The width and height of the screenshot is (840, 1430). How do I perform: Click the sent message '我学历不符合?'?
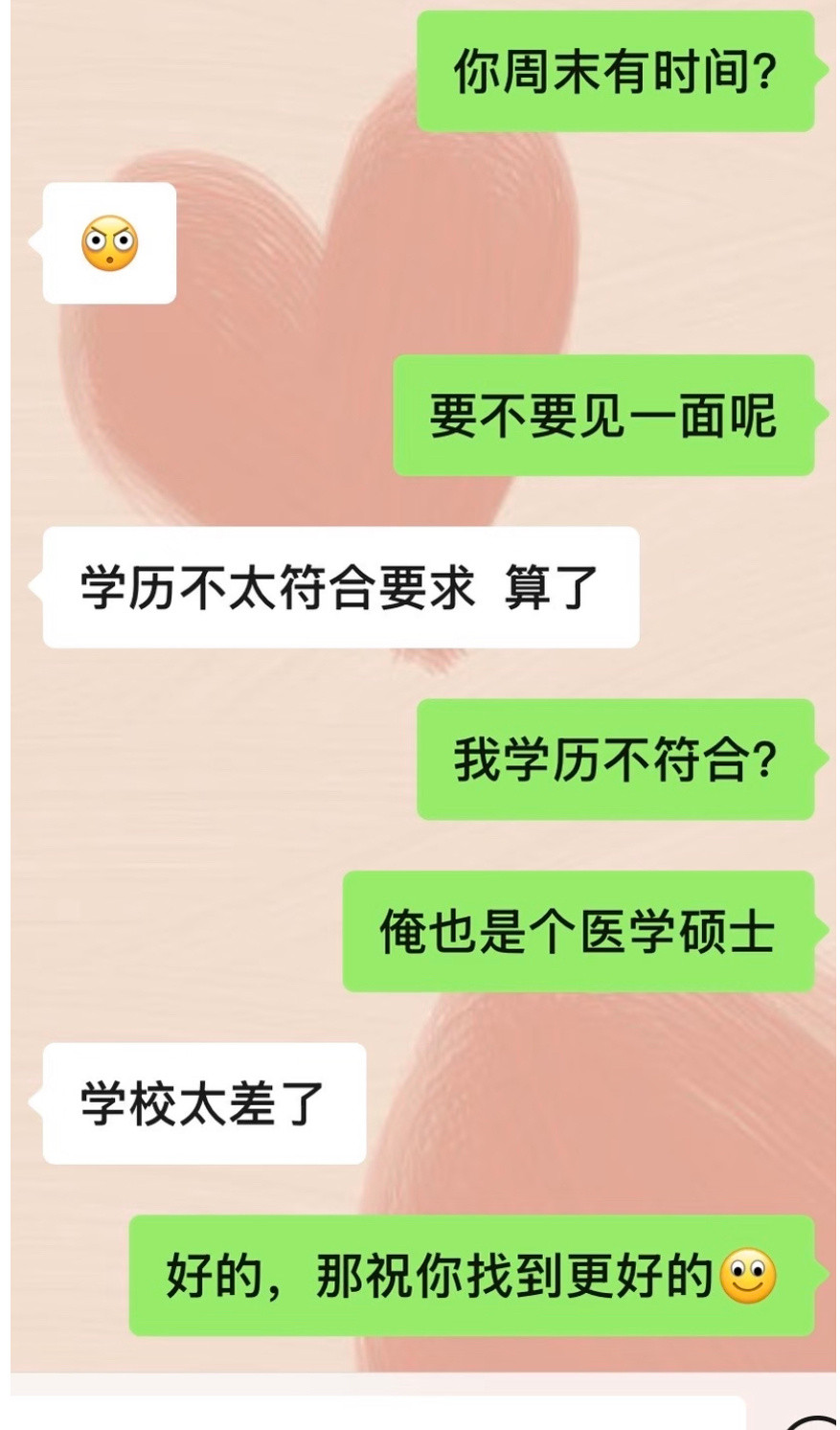click(x=618, y=761)
